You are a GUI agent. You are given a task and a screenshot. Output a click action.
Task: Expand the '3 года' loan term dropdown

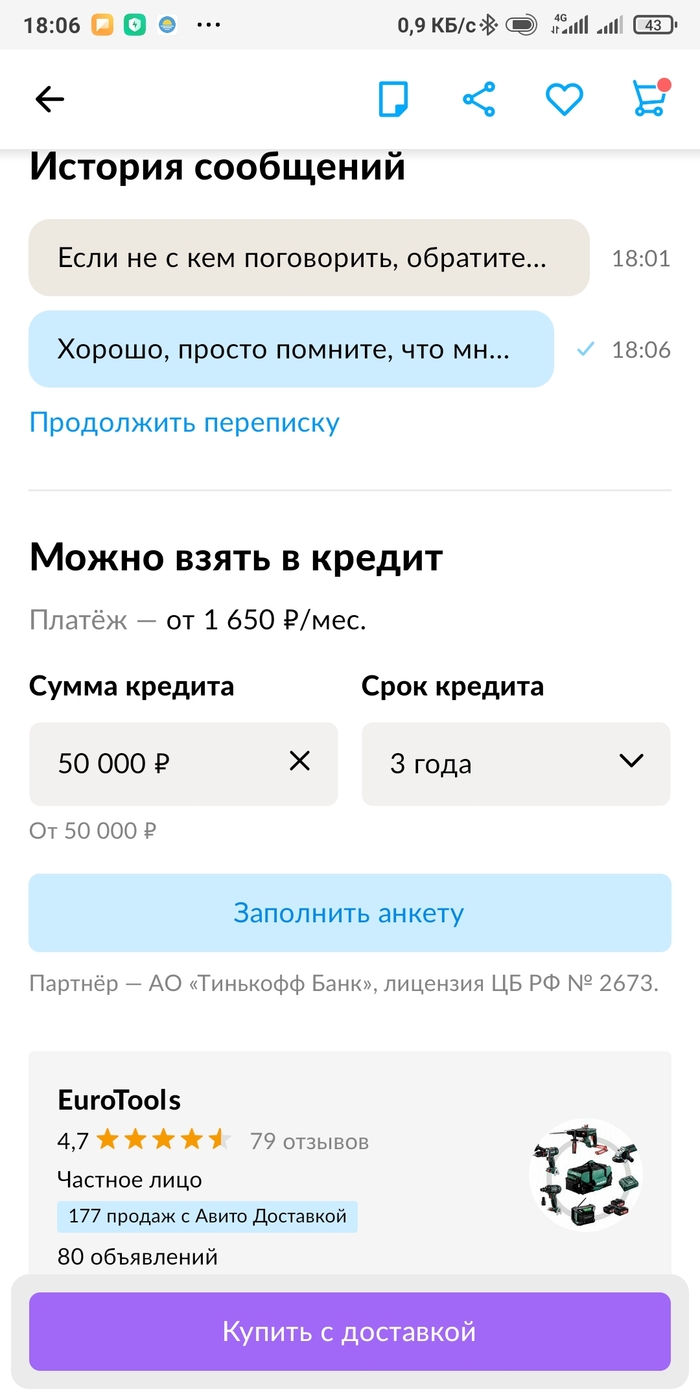click(515, 764)
